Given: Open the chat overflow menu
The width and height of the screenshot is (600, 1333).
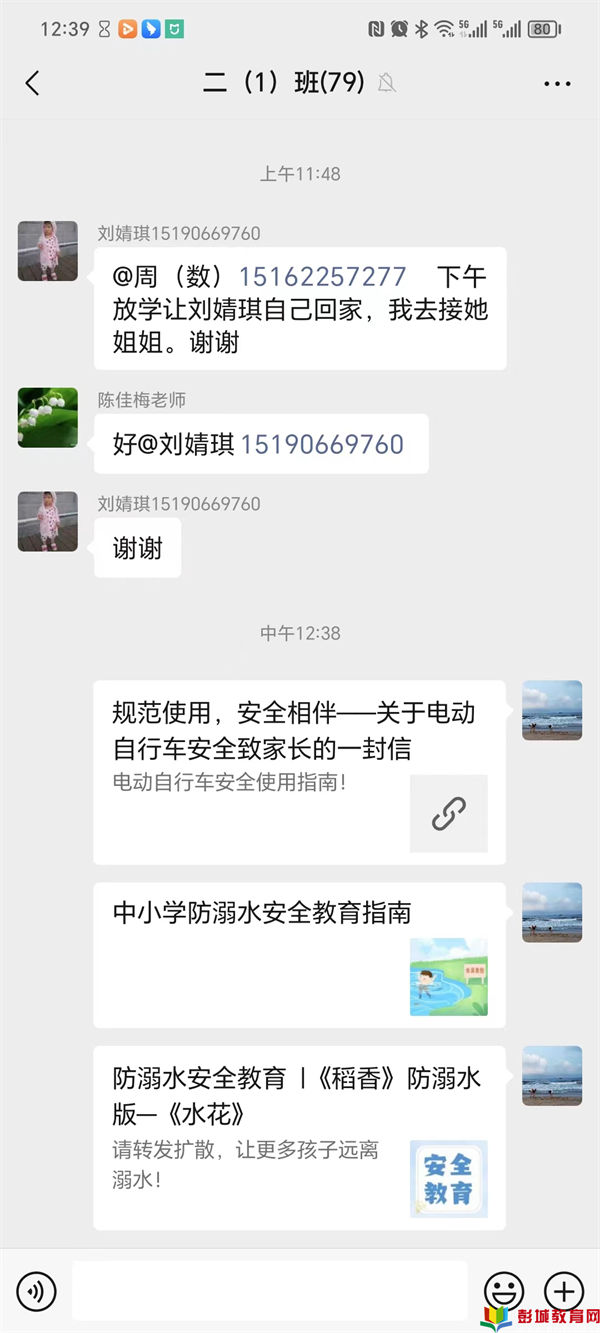Looking at the screenshot, I should point(557,84).
